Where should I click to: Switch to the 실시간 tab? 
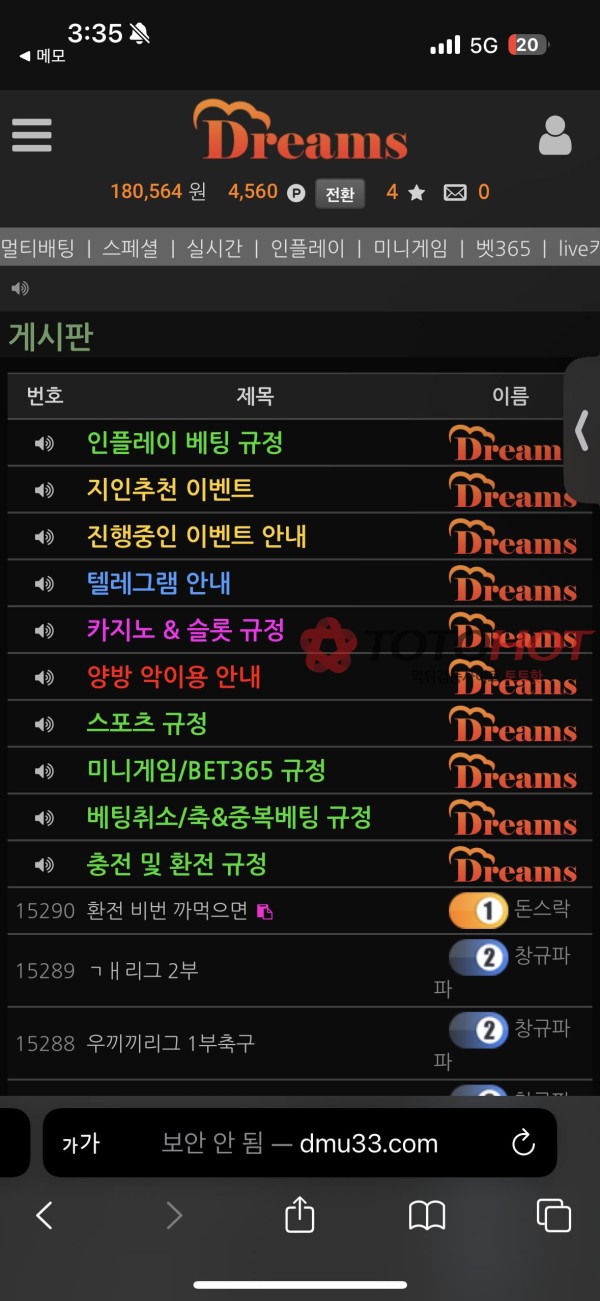coord(214,249)
